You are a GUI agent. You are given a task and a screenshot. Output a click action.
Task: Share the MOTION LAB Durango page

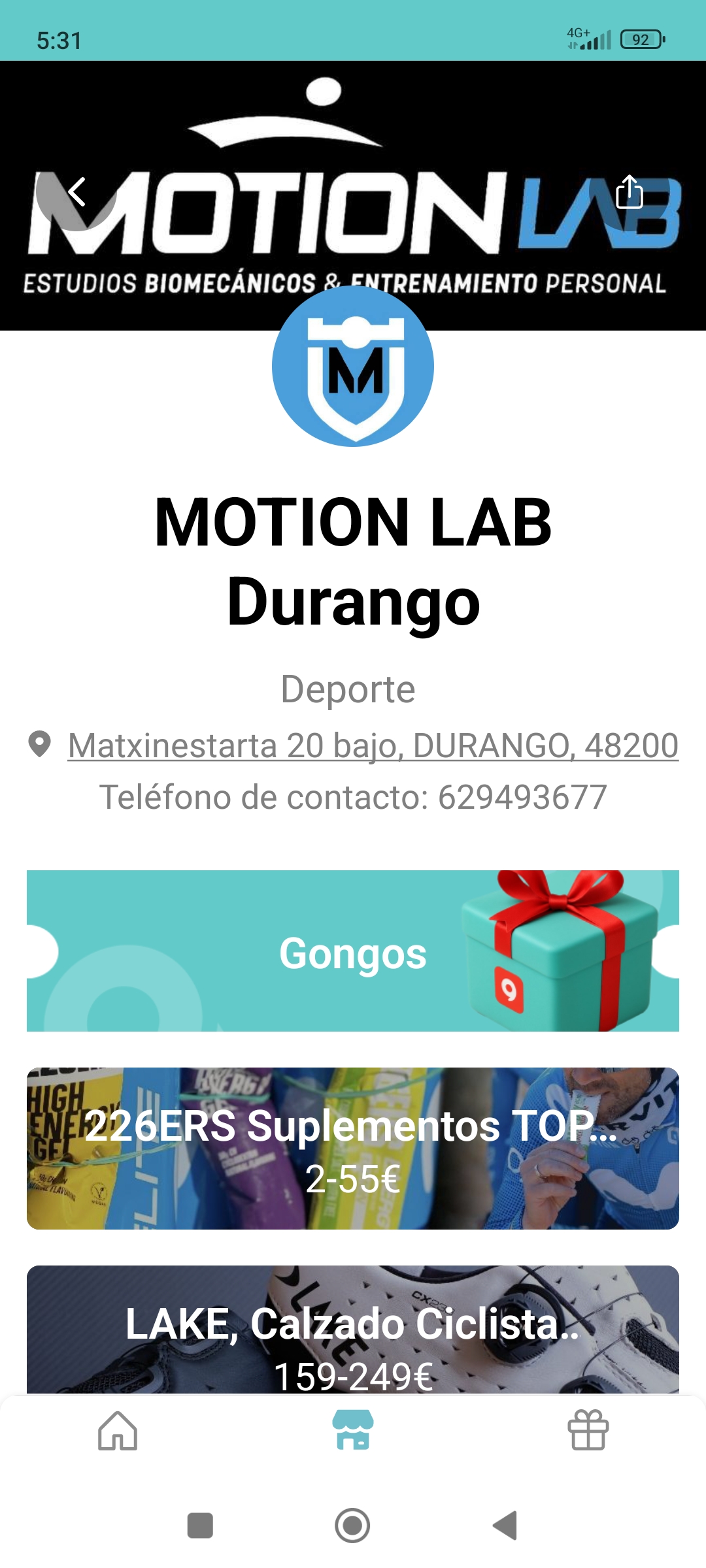(x=629, y=192)
